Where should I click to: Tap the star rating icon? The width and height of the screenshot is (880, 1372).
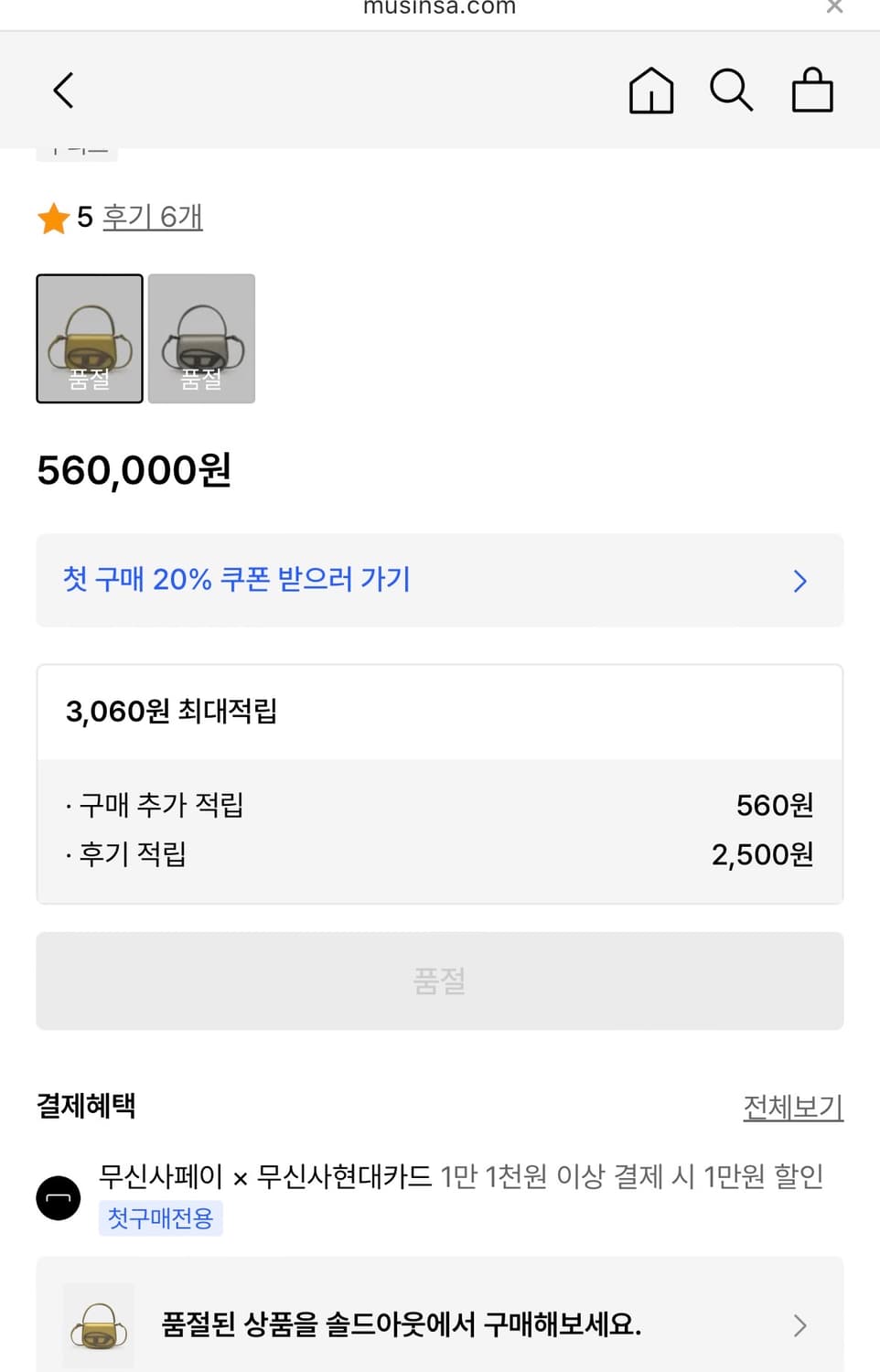click(53, 218)
